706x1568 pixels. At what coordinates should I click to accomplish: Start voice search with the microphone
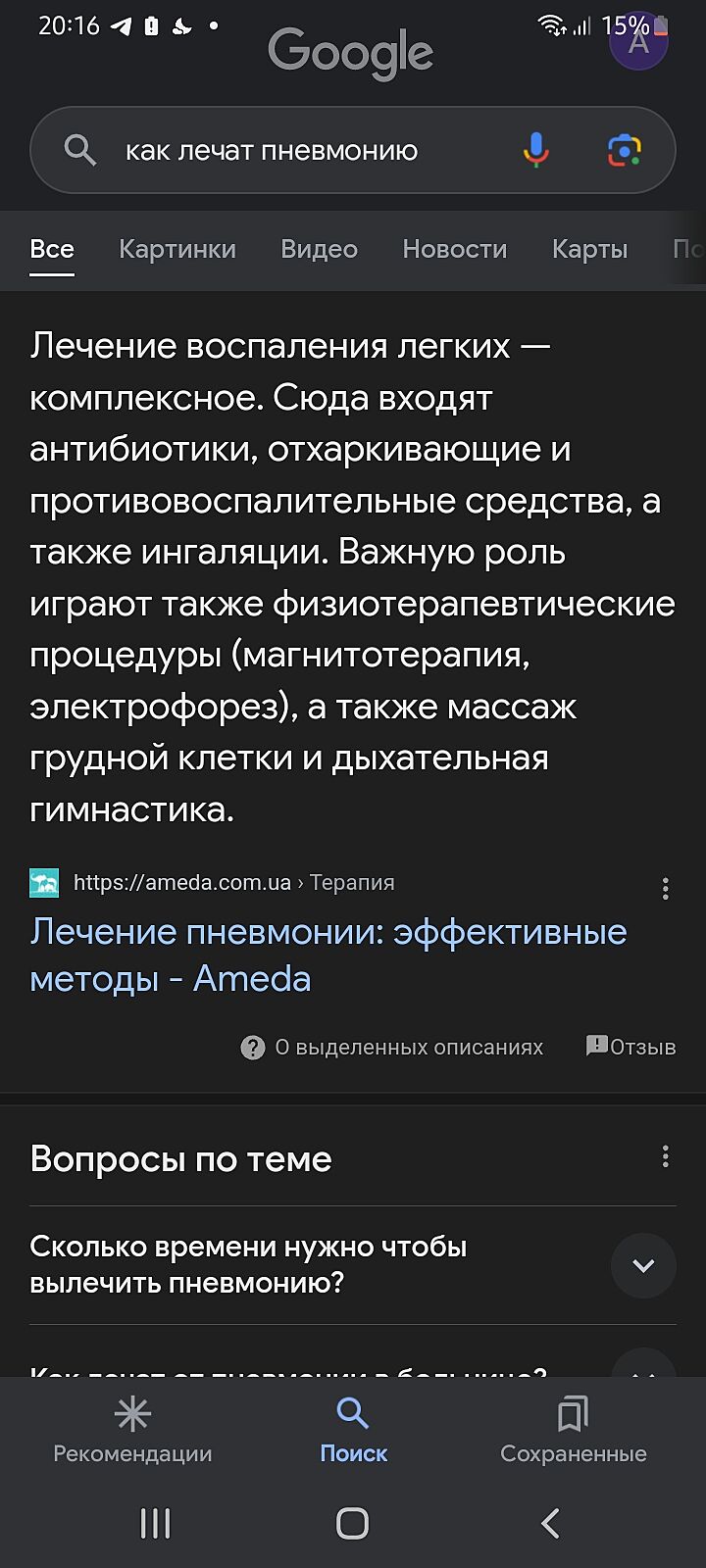click(535, 150)
